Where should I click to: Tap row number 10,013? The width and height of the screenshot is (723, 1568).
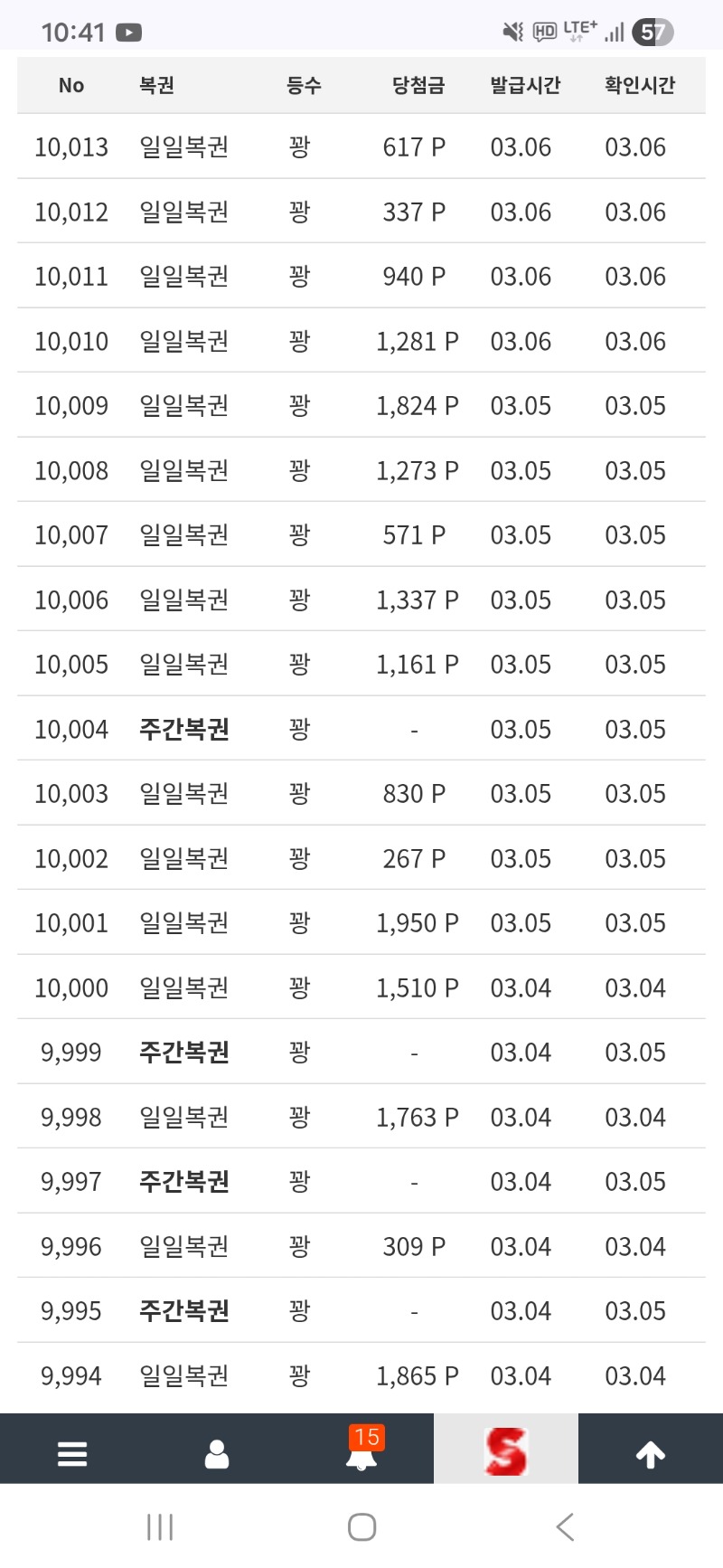pos(71,147)
